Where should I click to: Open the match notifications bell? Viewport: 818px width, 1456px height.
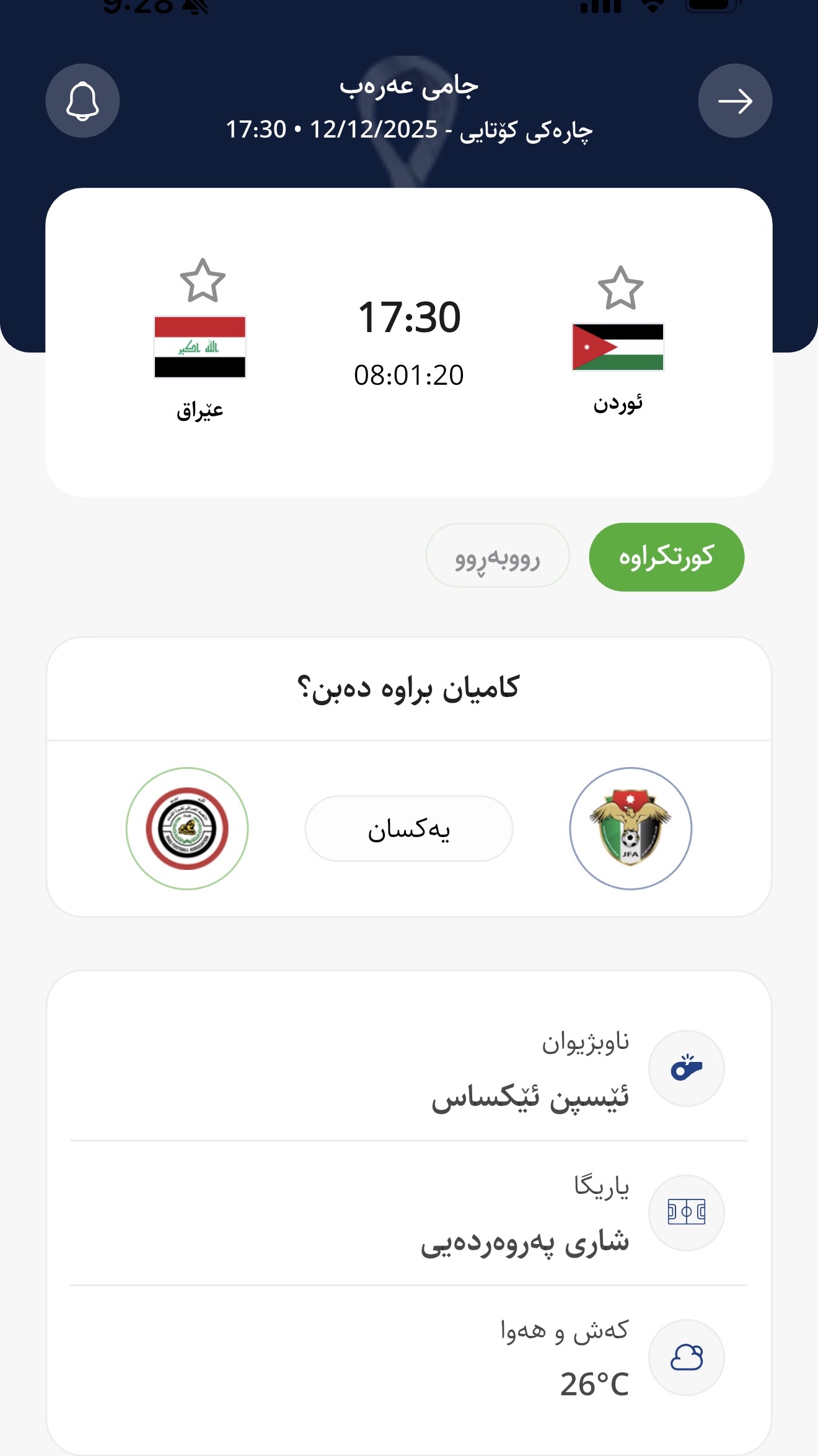pyautogui.click(x=82, y=101)
